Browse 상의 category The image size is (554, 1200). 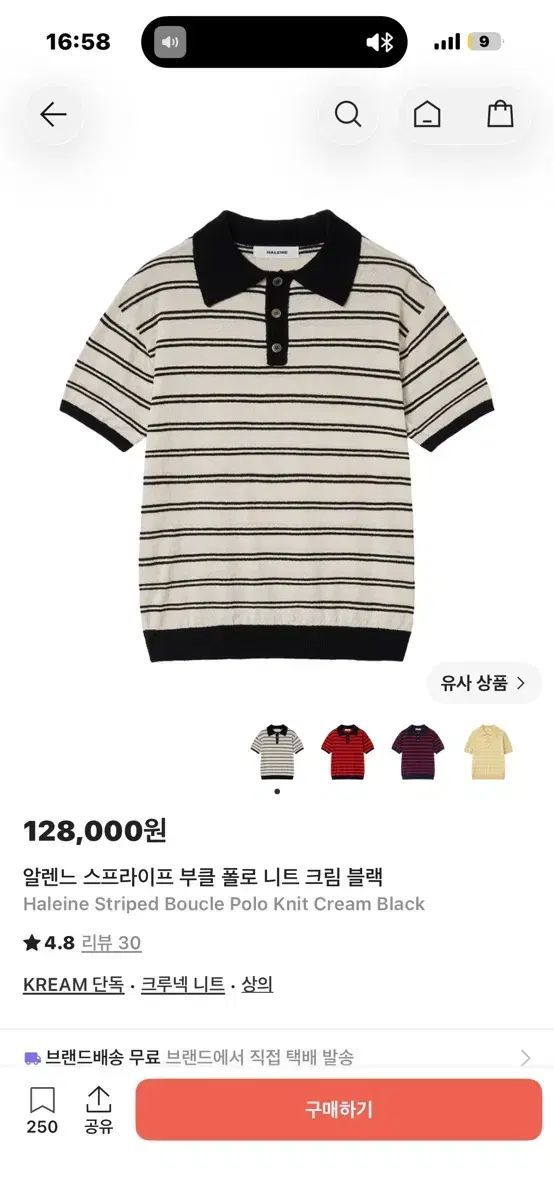pos(257,985)
